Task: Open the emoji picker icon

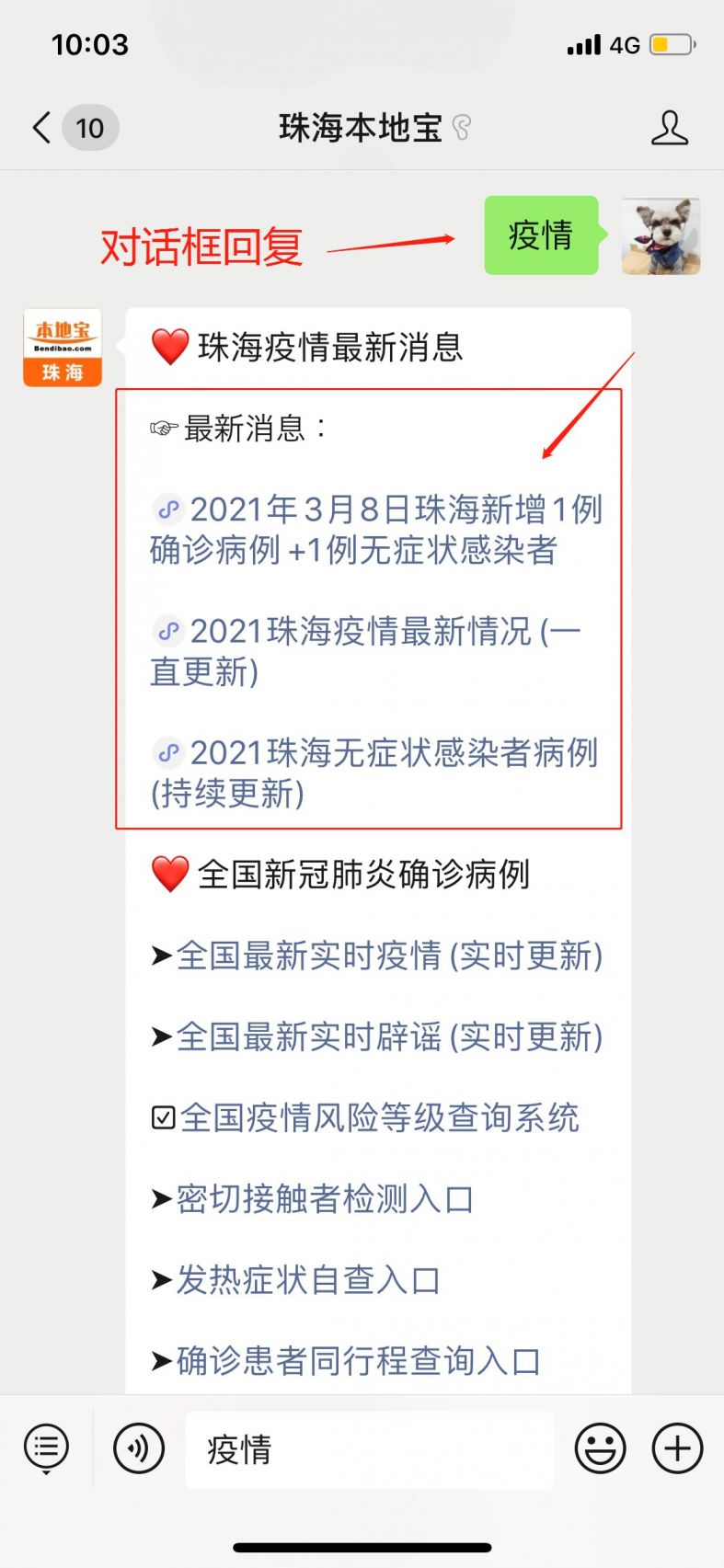Action: tap(599, 1448)
